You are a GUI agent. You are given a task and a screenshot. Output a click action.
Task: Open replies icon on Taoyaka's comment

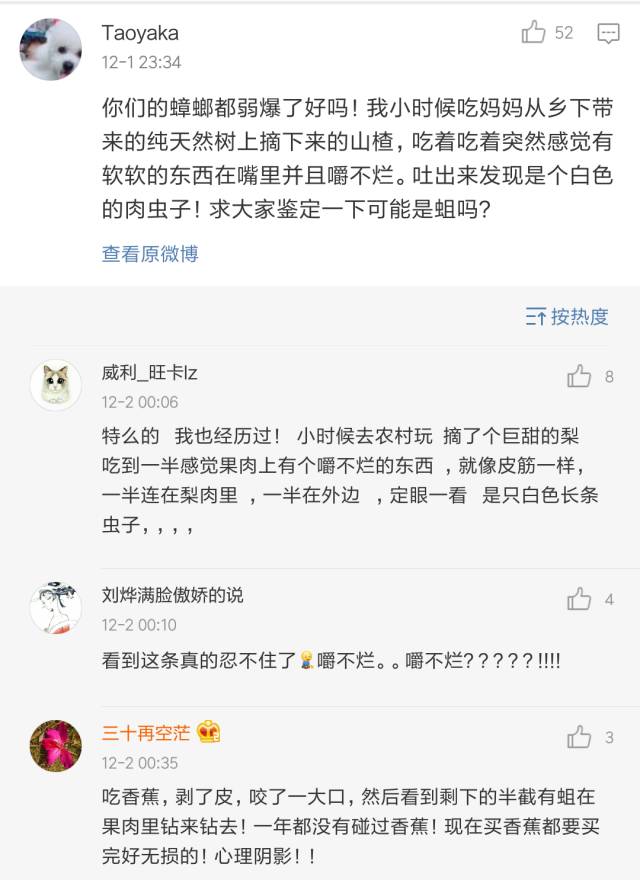[x=608, y=33]
